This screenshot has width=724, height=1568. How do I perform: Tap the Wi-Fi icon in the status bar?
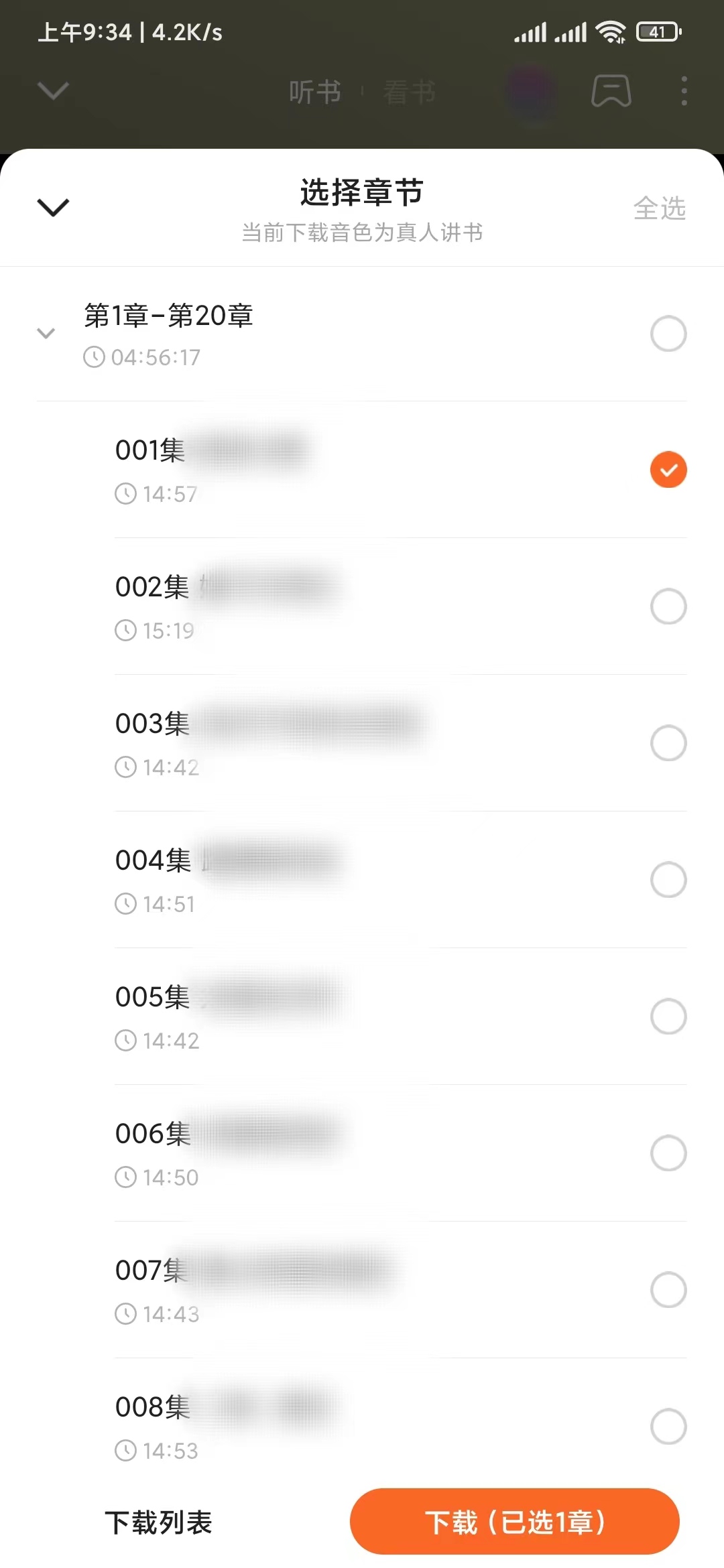[609, 31]
